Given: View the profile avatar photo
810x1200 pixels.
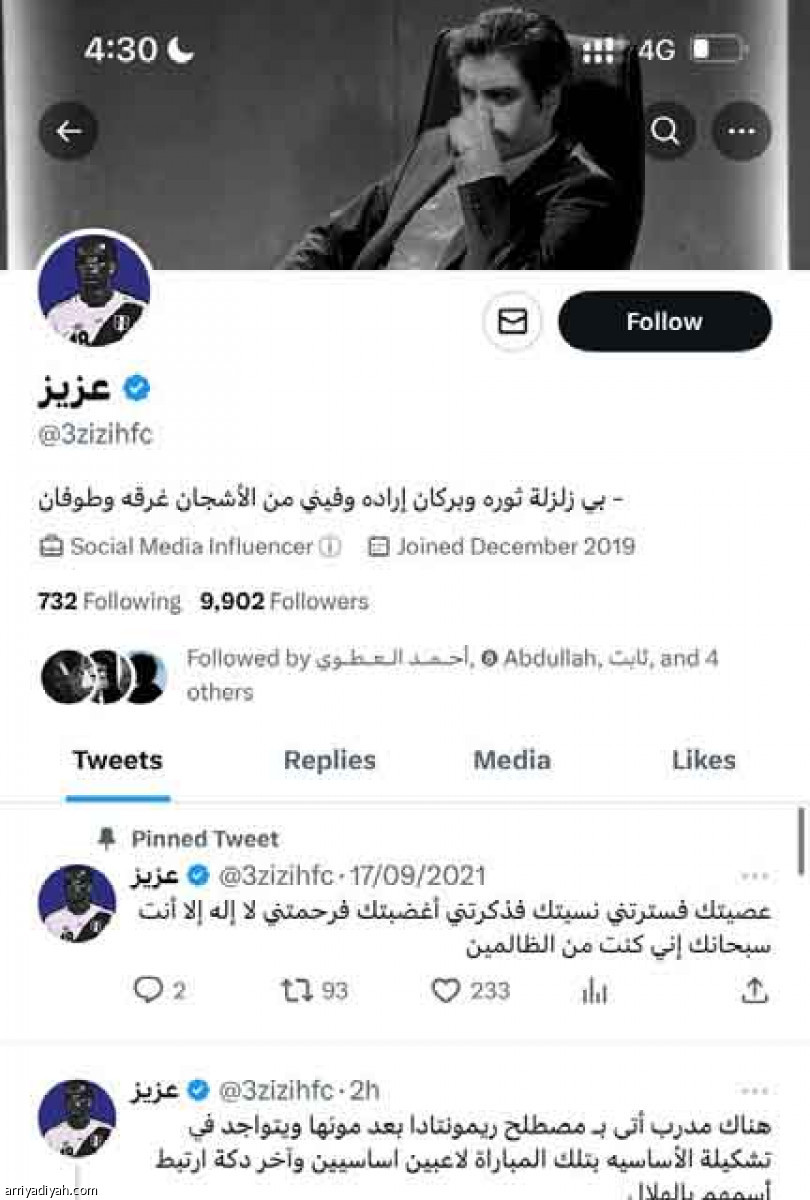Looking at the screenshot, I should (x=94, y=292).
